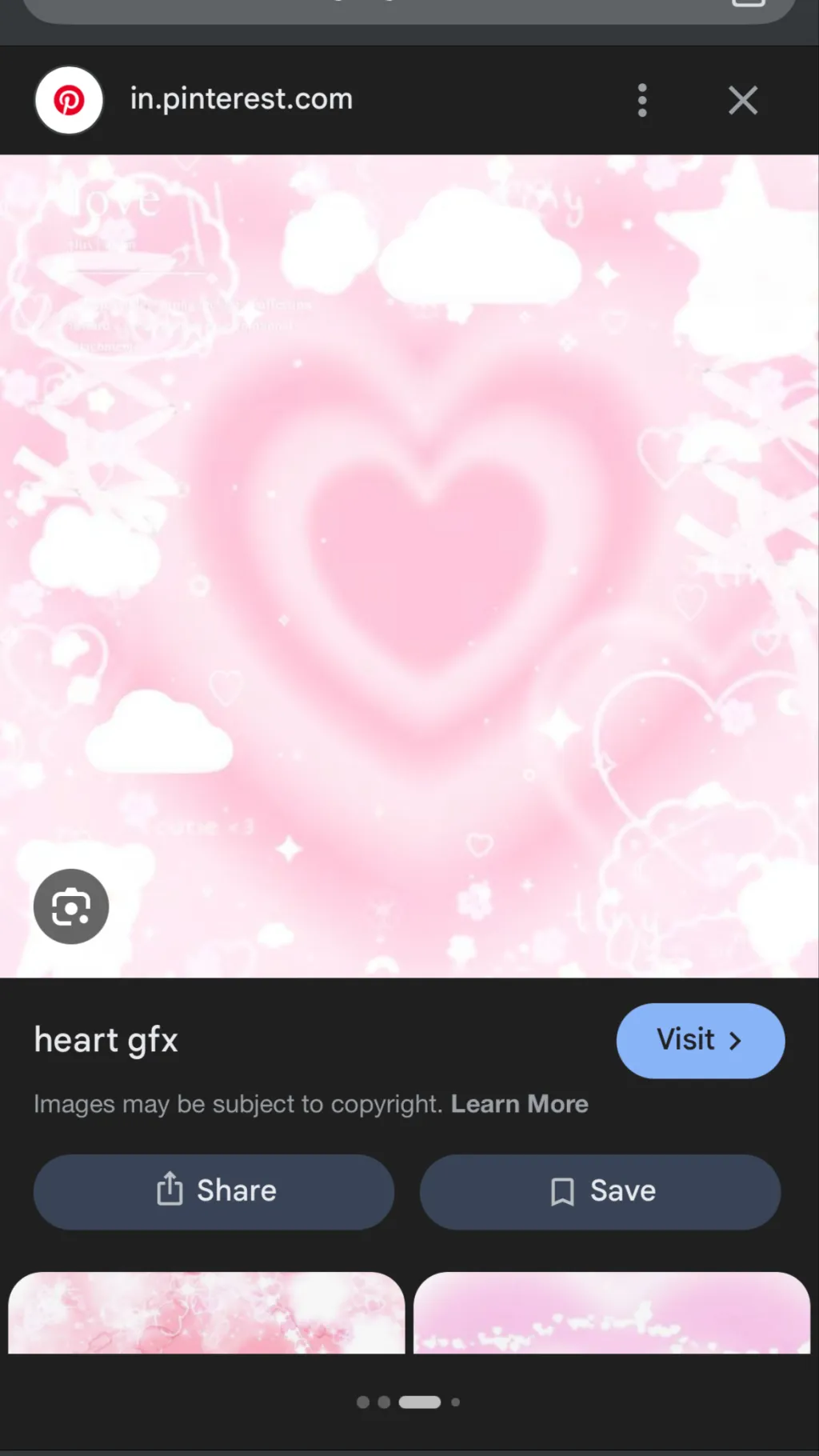819x1456 pixels.
Task: Click the Save bookmark icon
Action: pos(564,1190)
